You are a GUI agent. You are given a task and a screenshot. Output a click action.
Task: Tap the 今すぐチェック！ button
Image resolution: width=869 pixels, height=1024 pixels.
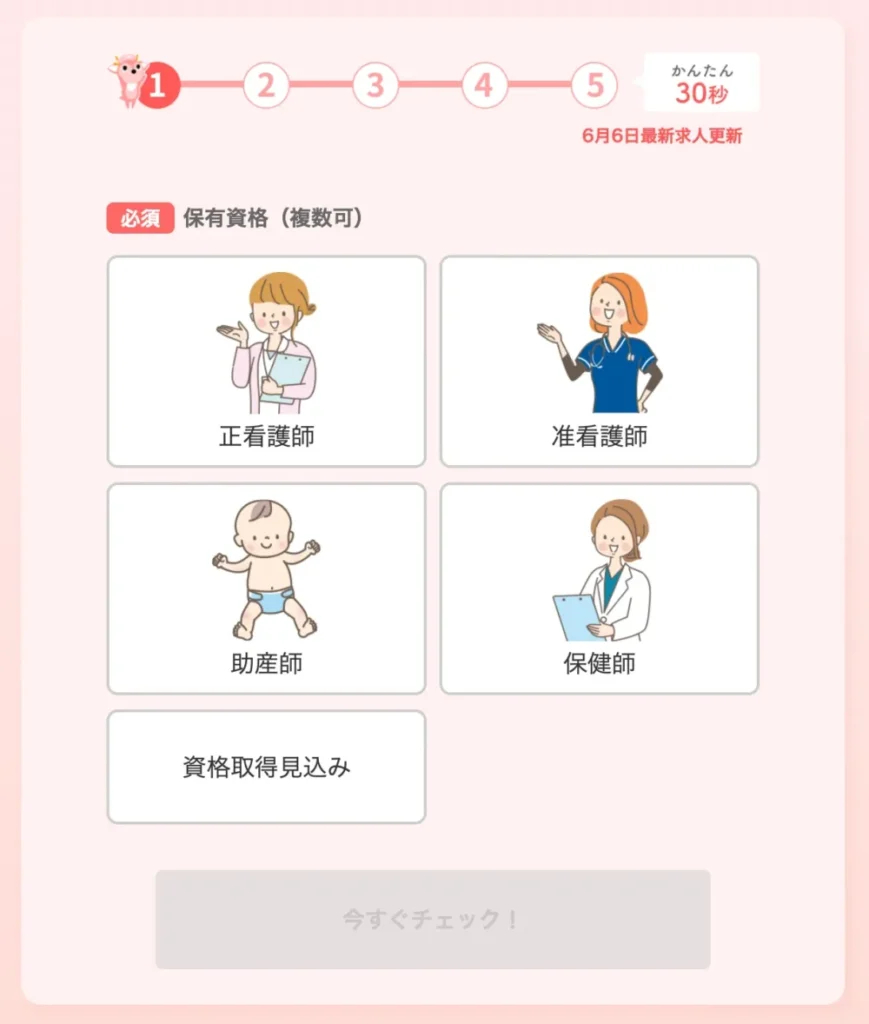pyautogui.click(x=432, y=919)
